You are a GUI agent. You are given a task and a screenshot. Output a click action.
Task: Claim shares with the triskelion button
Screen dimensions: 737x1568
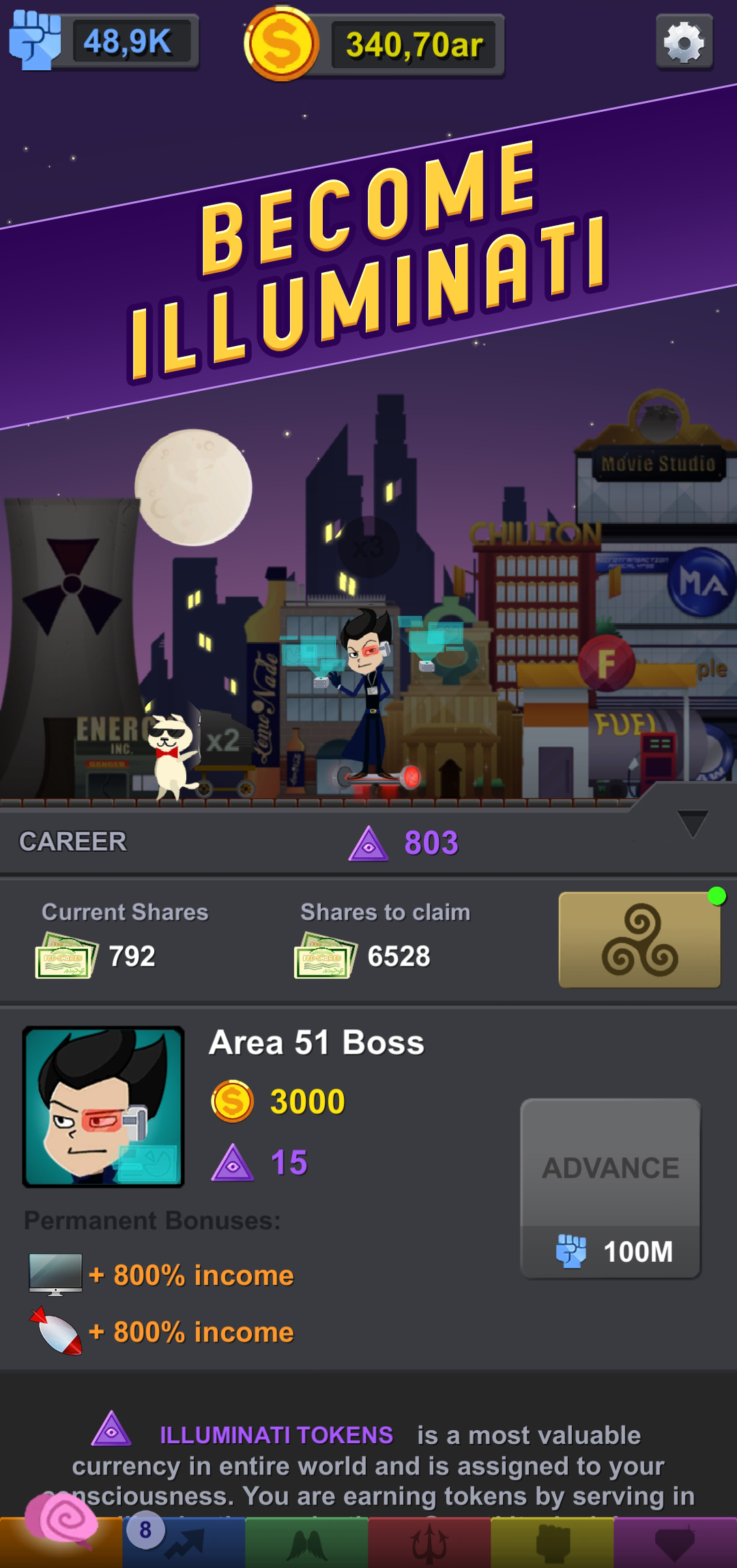(x=639, y=940)
